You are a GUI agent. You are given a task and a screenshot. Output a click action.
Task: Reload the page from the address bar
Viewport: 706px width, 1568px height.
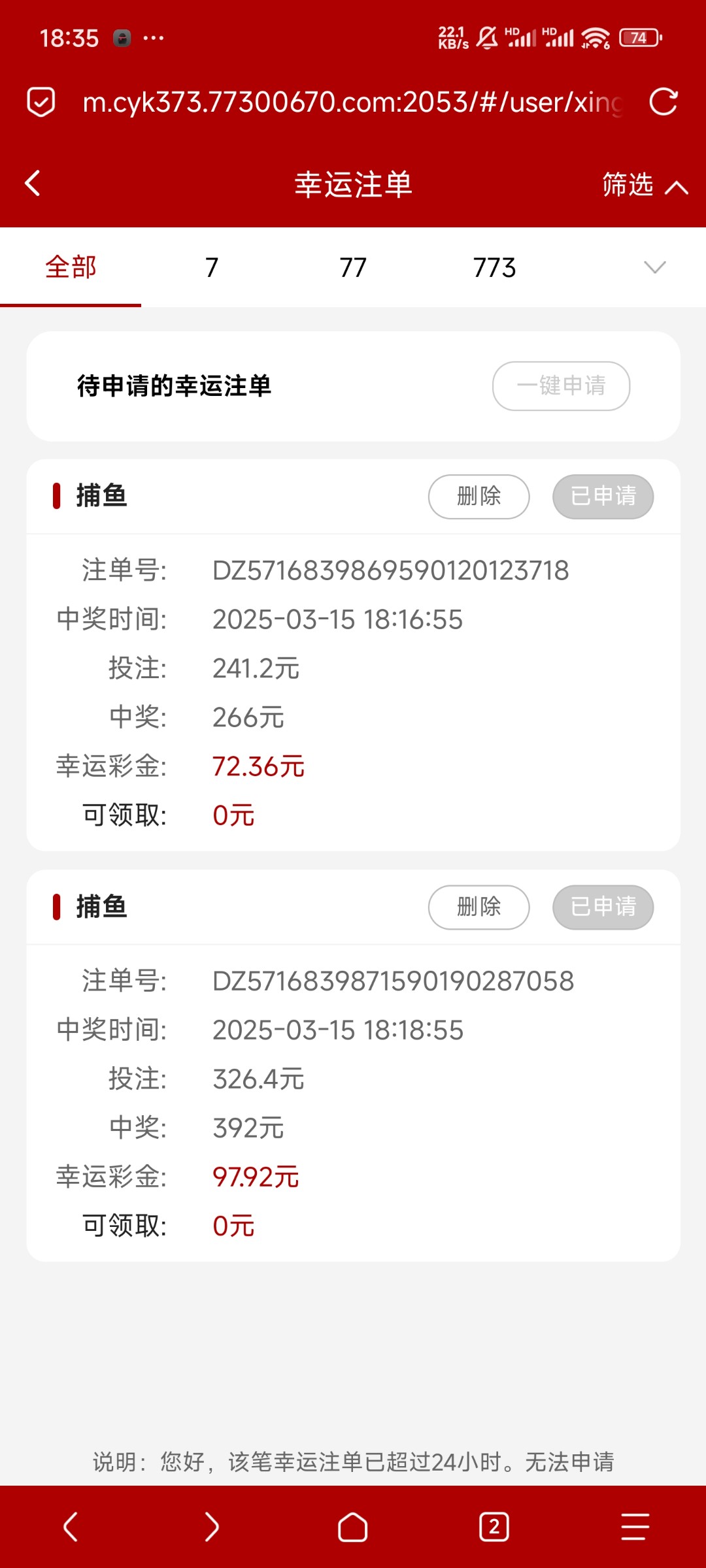pos(663,102)
